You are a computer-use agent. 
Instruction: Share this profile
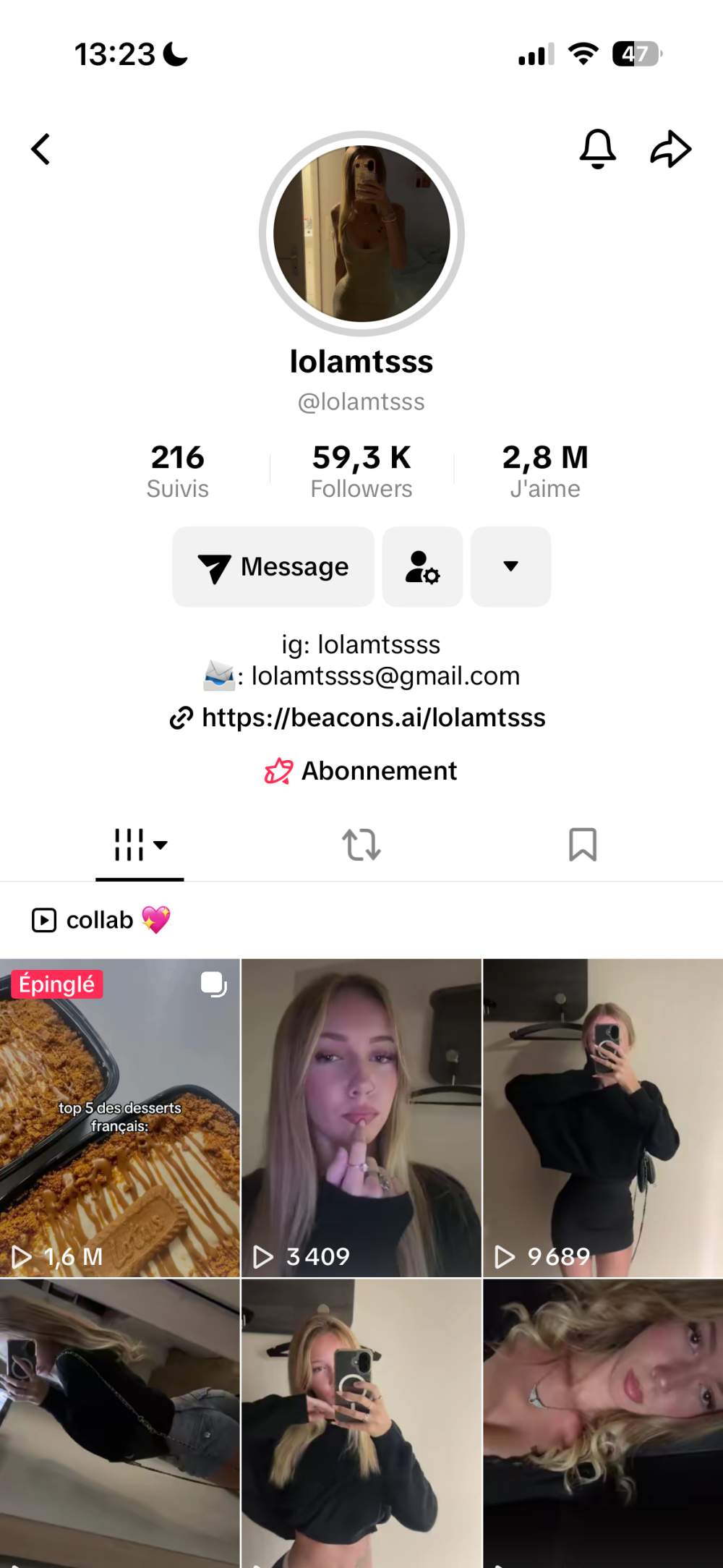670,149
